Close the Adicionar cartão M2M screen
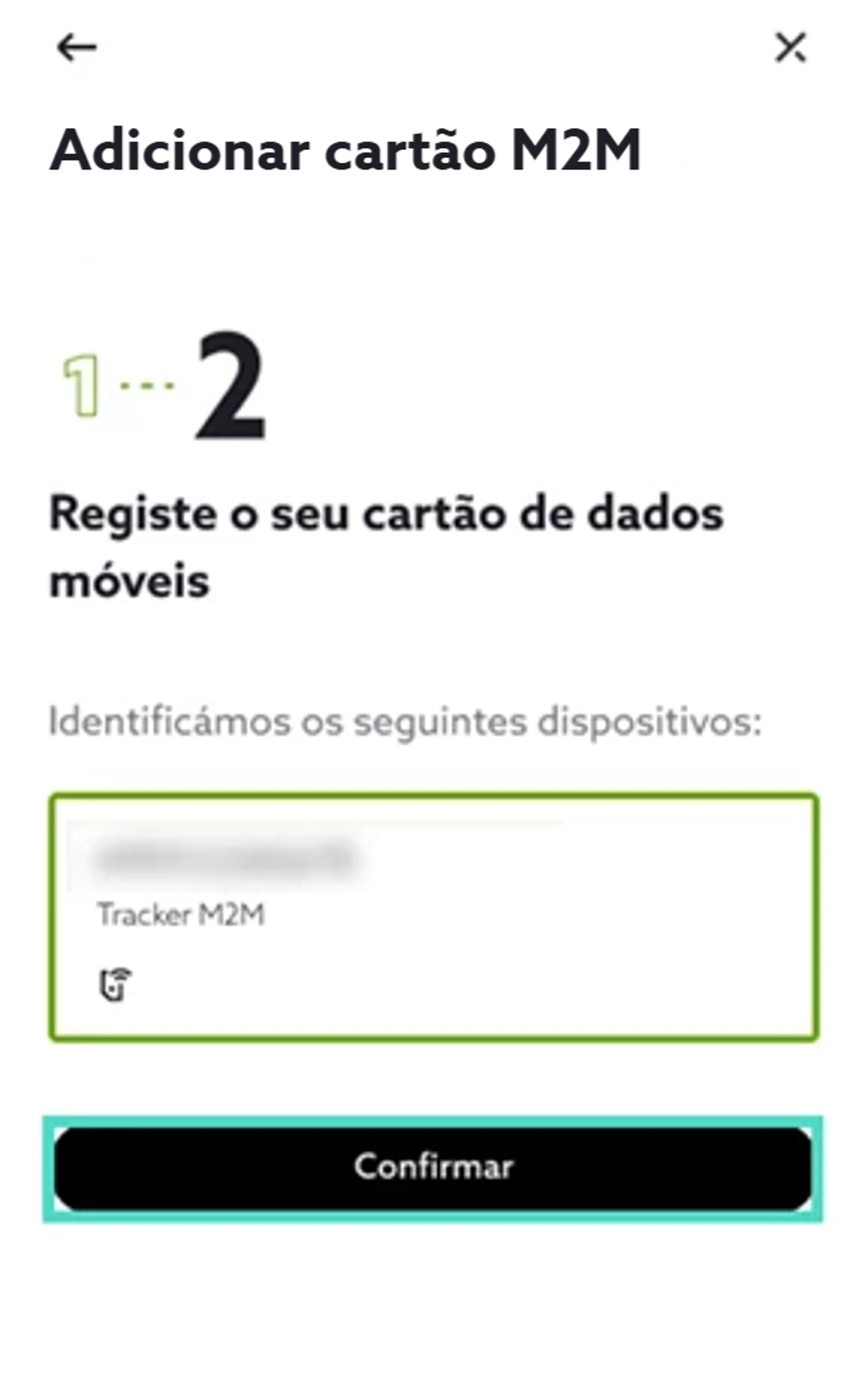The width and height of the screenshot is (868, 1399). click(790, 47)
